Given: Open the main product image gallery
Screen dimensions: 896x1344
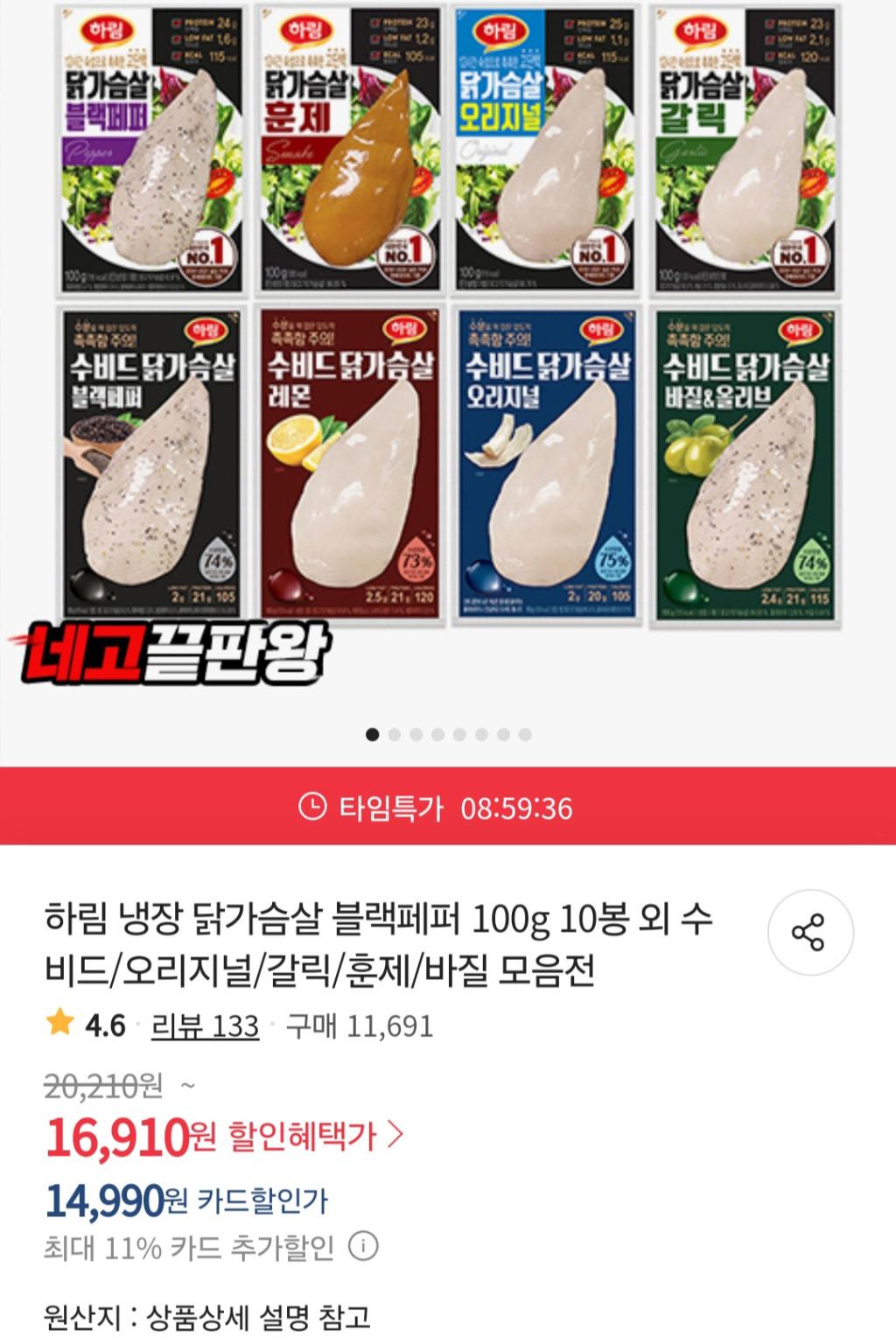Looking at the screenshot, I should (x=448, y=350).
